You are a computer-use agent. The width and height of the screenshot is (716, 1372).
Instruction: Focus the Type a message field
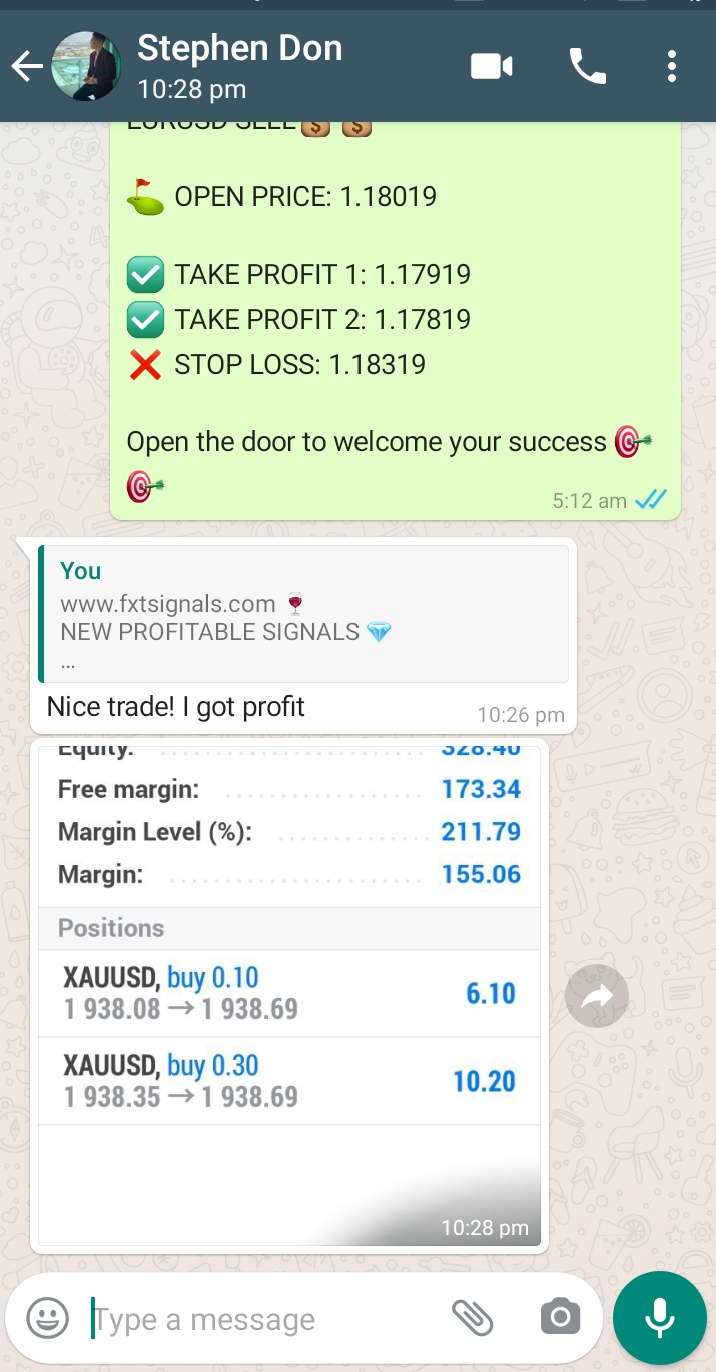pyautogui.click(x=265, y=1320)
